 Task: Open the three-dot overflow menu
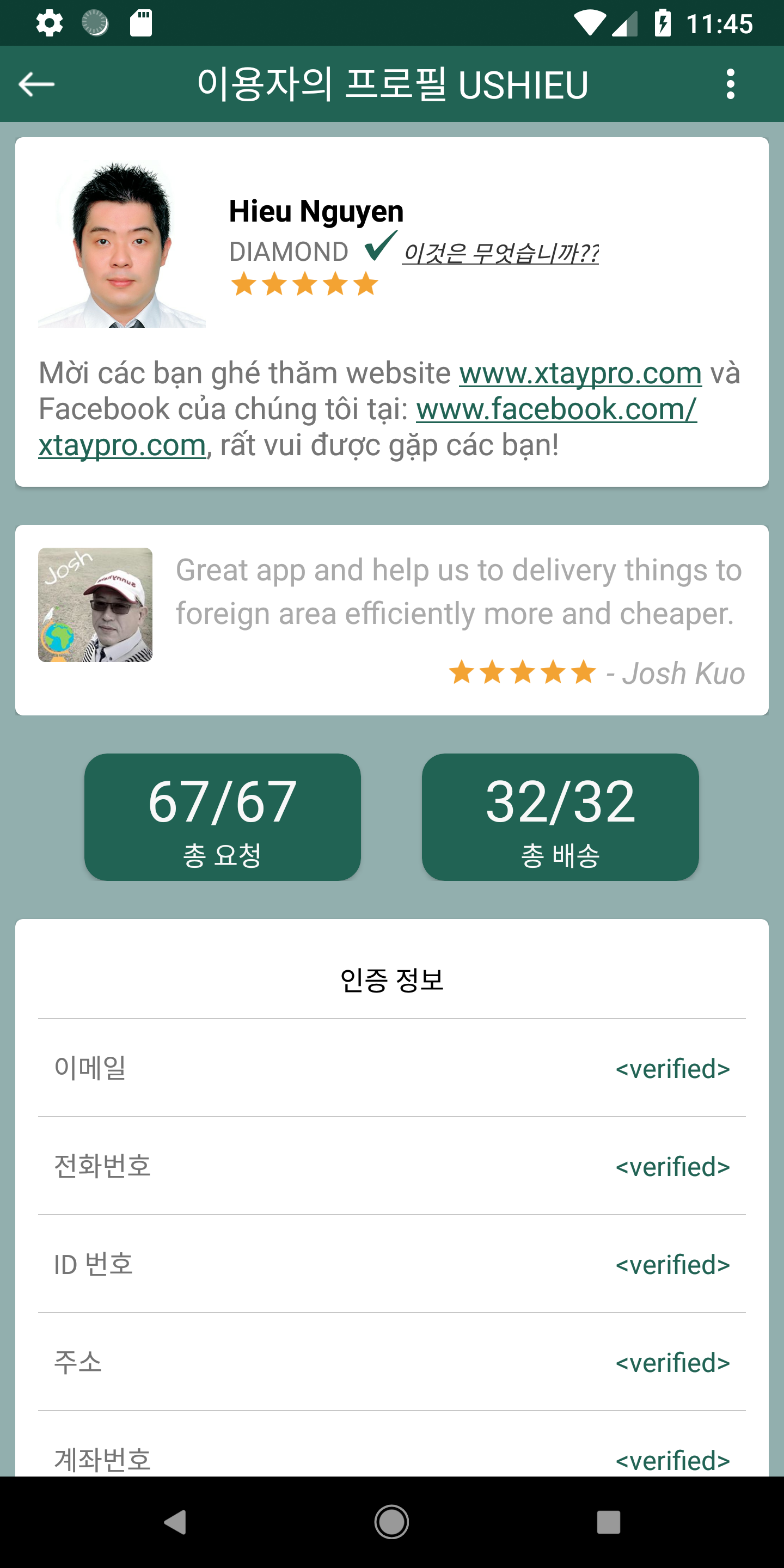pyautogui.click(x=730, y=84)
